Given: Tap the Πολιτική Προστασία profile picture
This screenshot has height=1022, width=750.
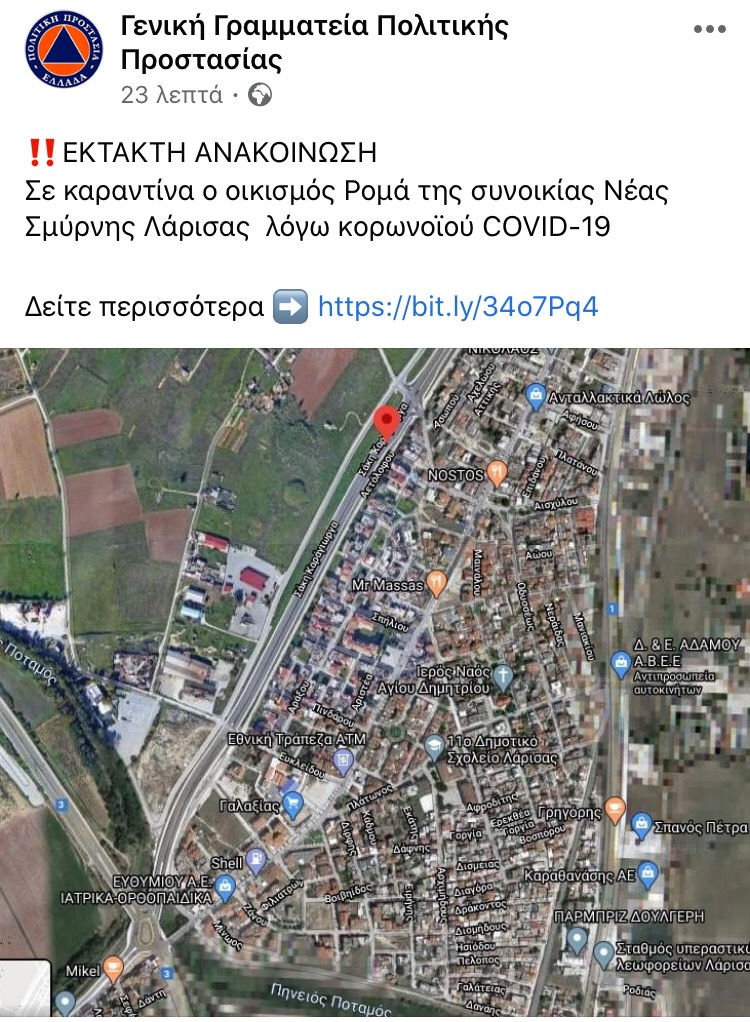Looking at the screenshot, I should pyautogui.click(x=64, y=50).
